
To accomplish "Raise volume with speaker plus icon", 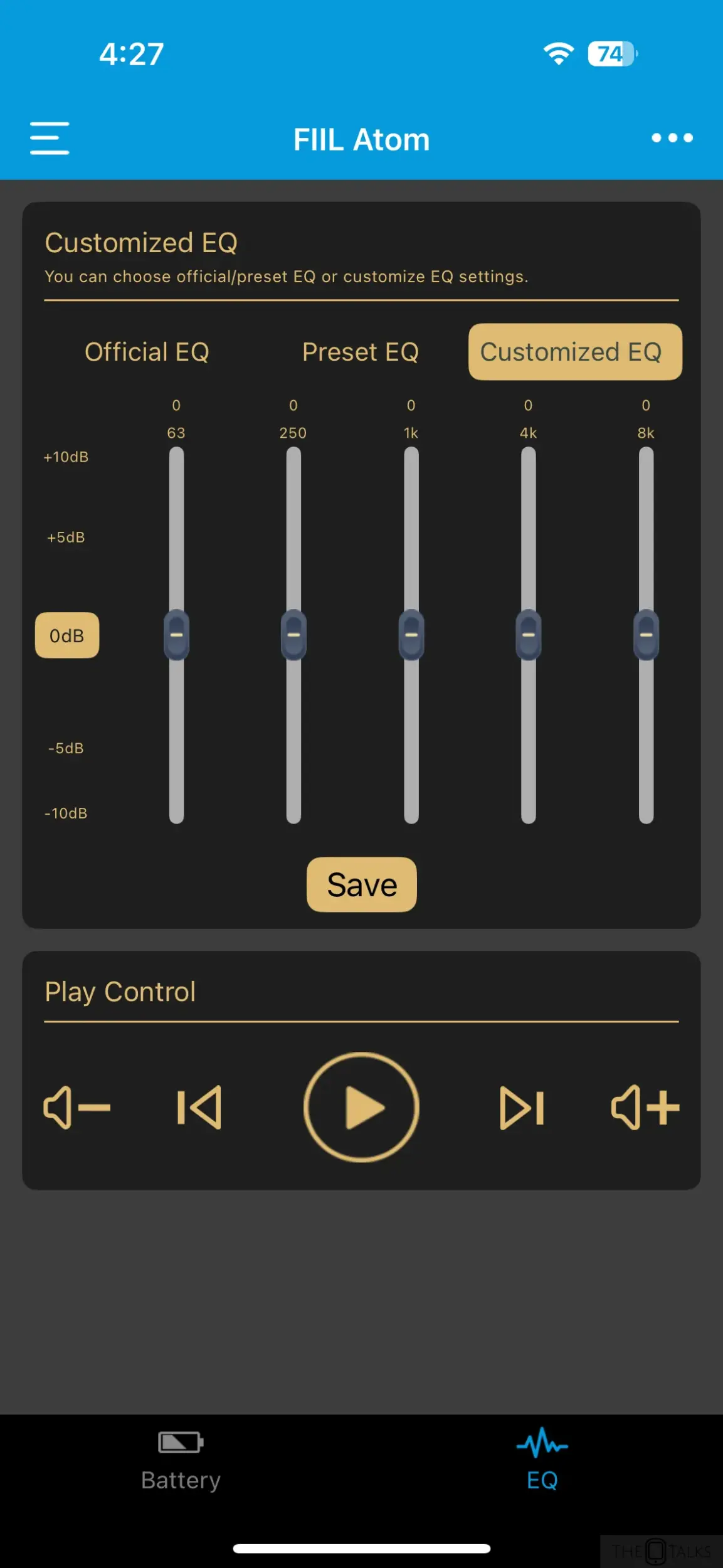I will coord(645,1108).
